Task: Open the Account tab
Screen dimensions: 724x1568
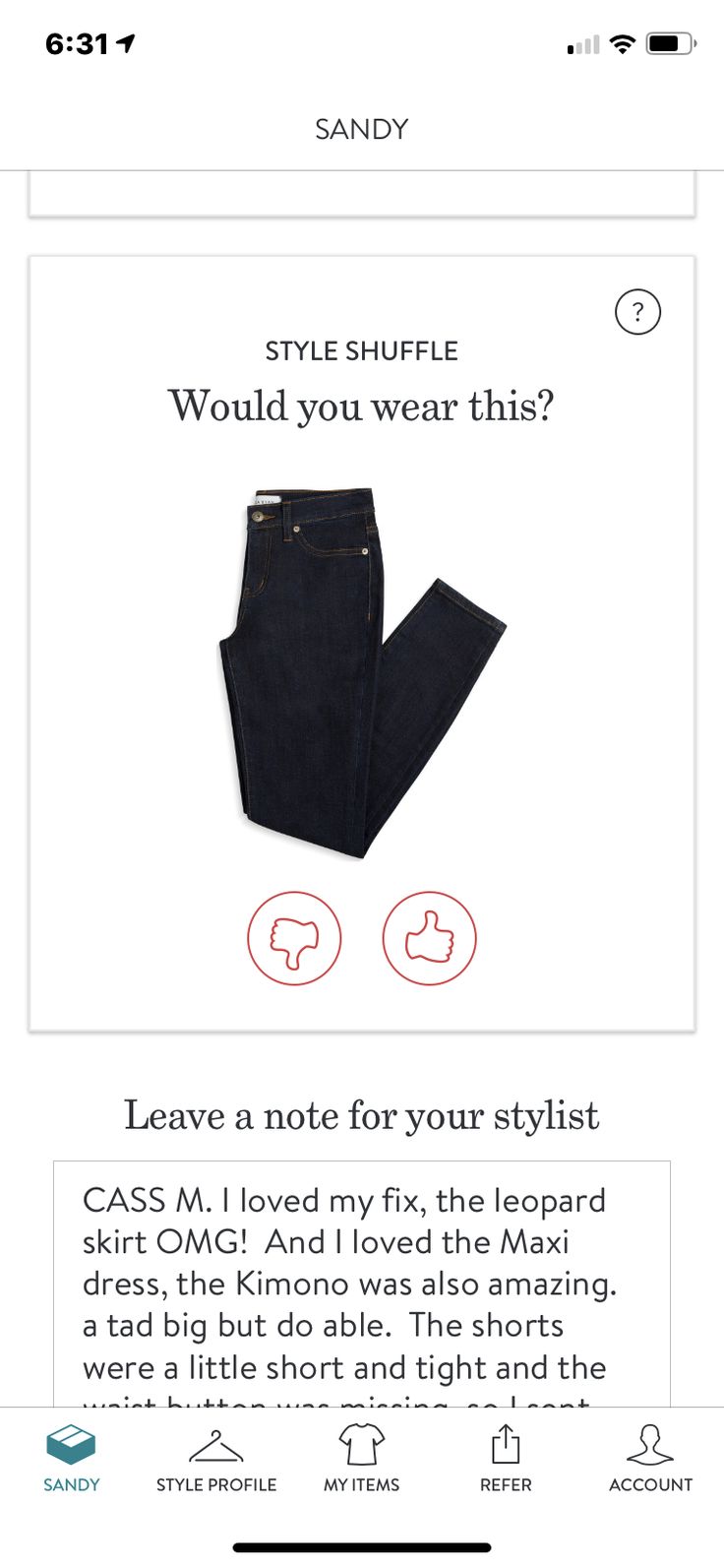Action: click(650, 1459)
